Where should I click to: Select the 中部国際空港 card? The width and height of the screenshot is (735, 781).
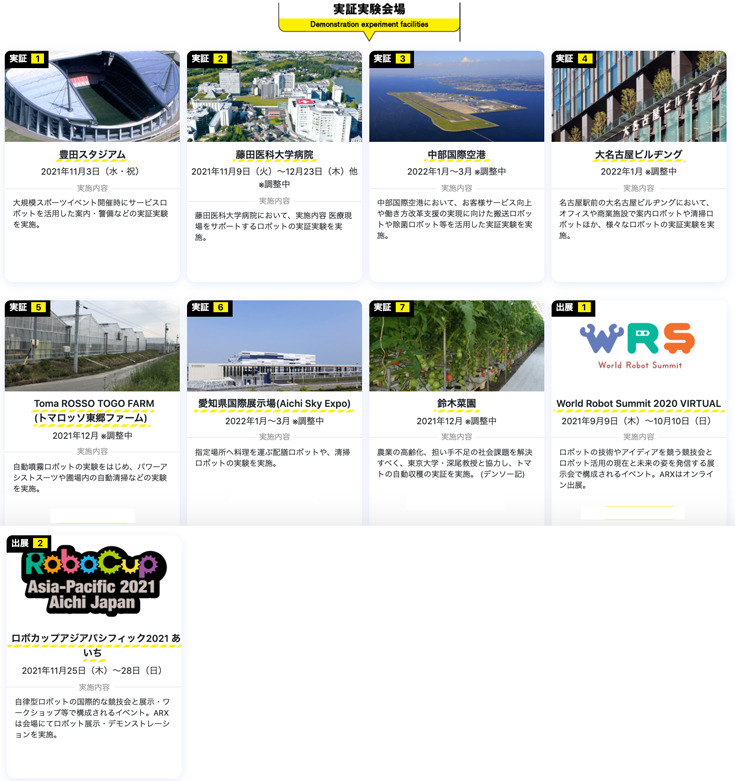pos(456,155)
